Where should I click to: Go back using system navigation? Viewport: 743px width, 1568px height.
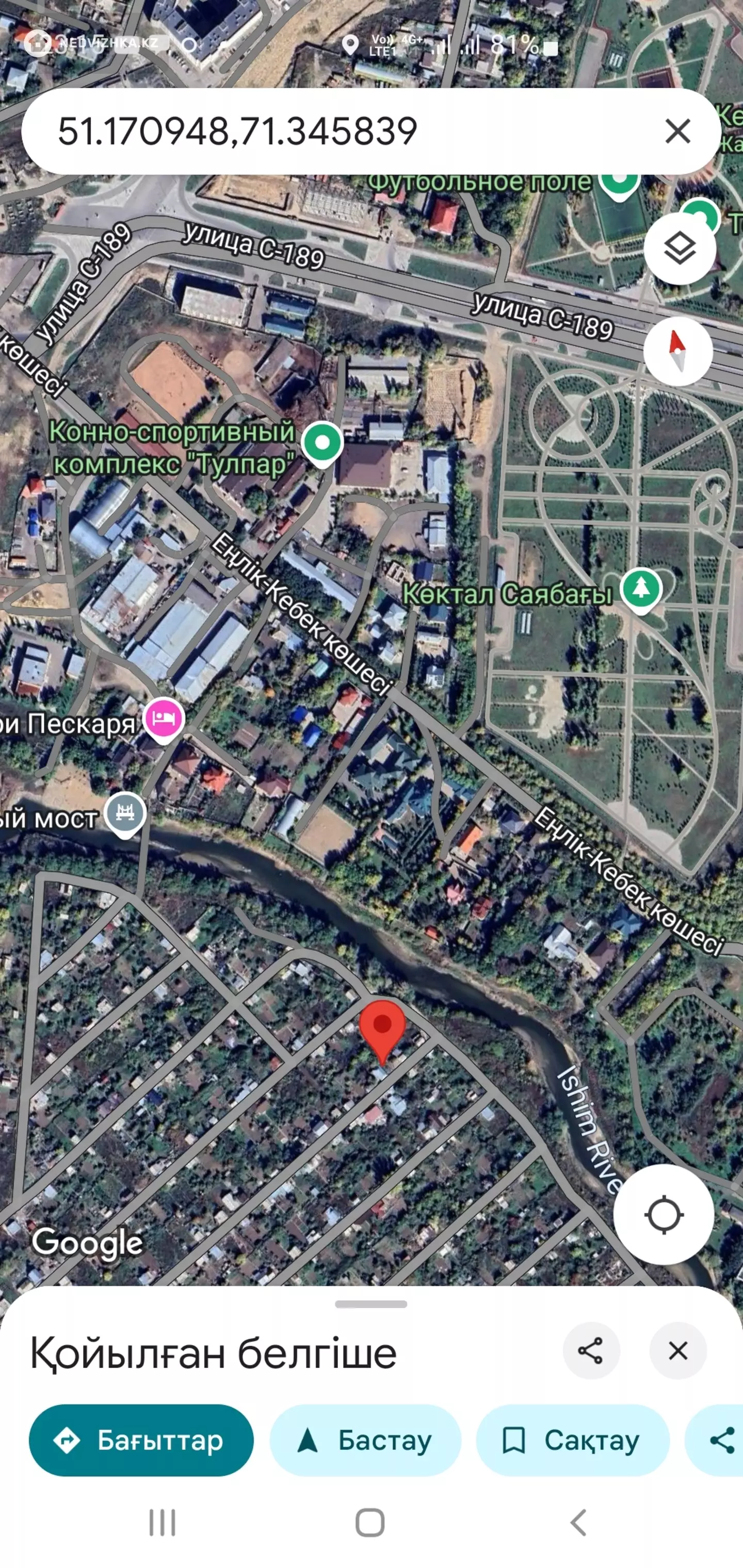coord(578,1522)
